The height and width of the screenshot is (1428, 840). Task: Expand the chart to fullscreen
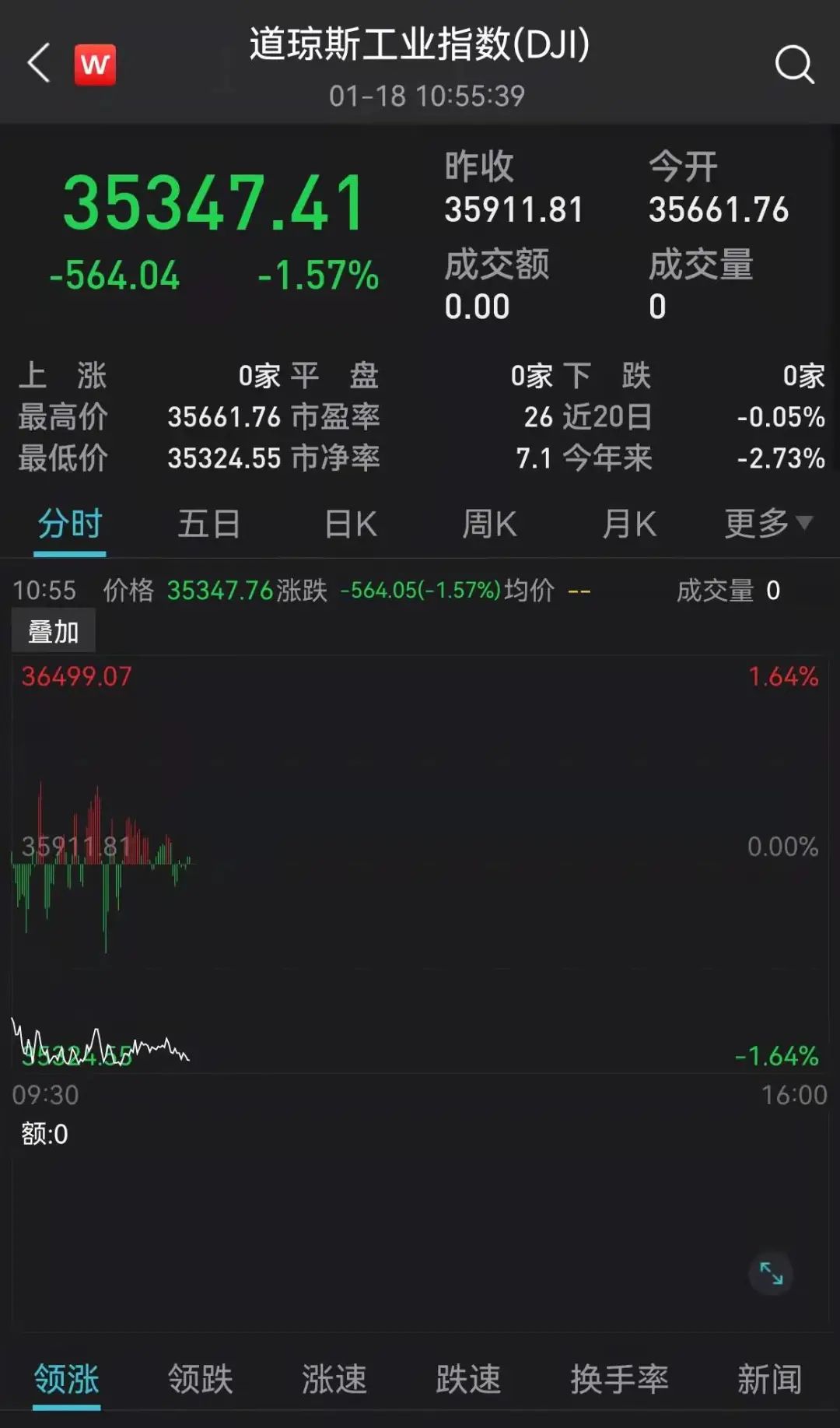pyautogui.click(x=771, y=1273)
